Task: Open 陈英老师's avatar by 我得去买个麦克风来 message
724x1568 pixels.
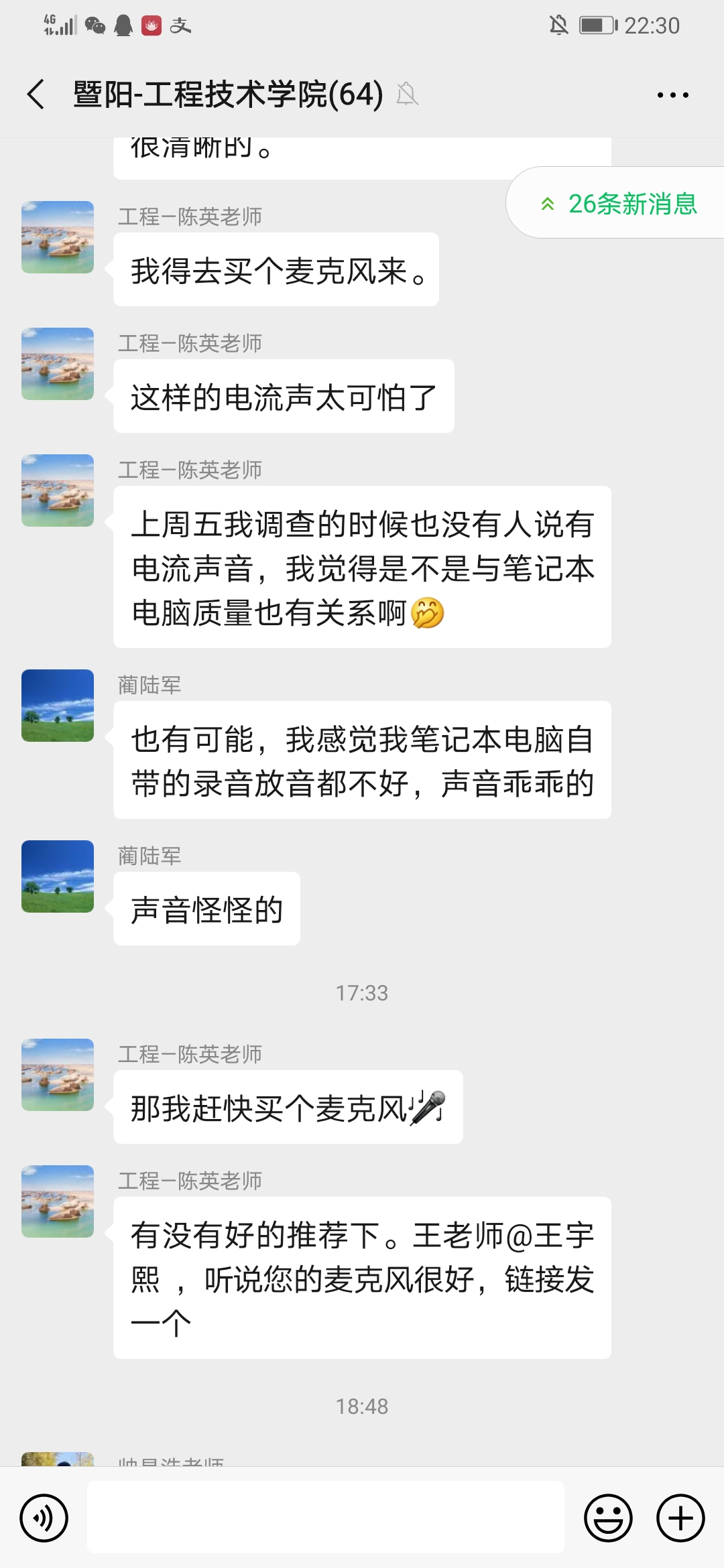Action: point(58,237)
